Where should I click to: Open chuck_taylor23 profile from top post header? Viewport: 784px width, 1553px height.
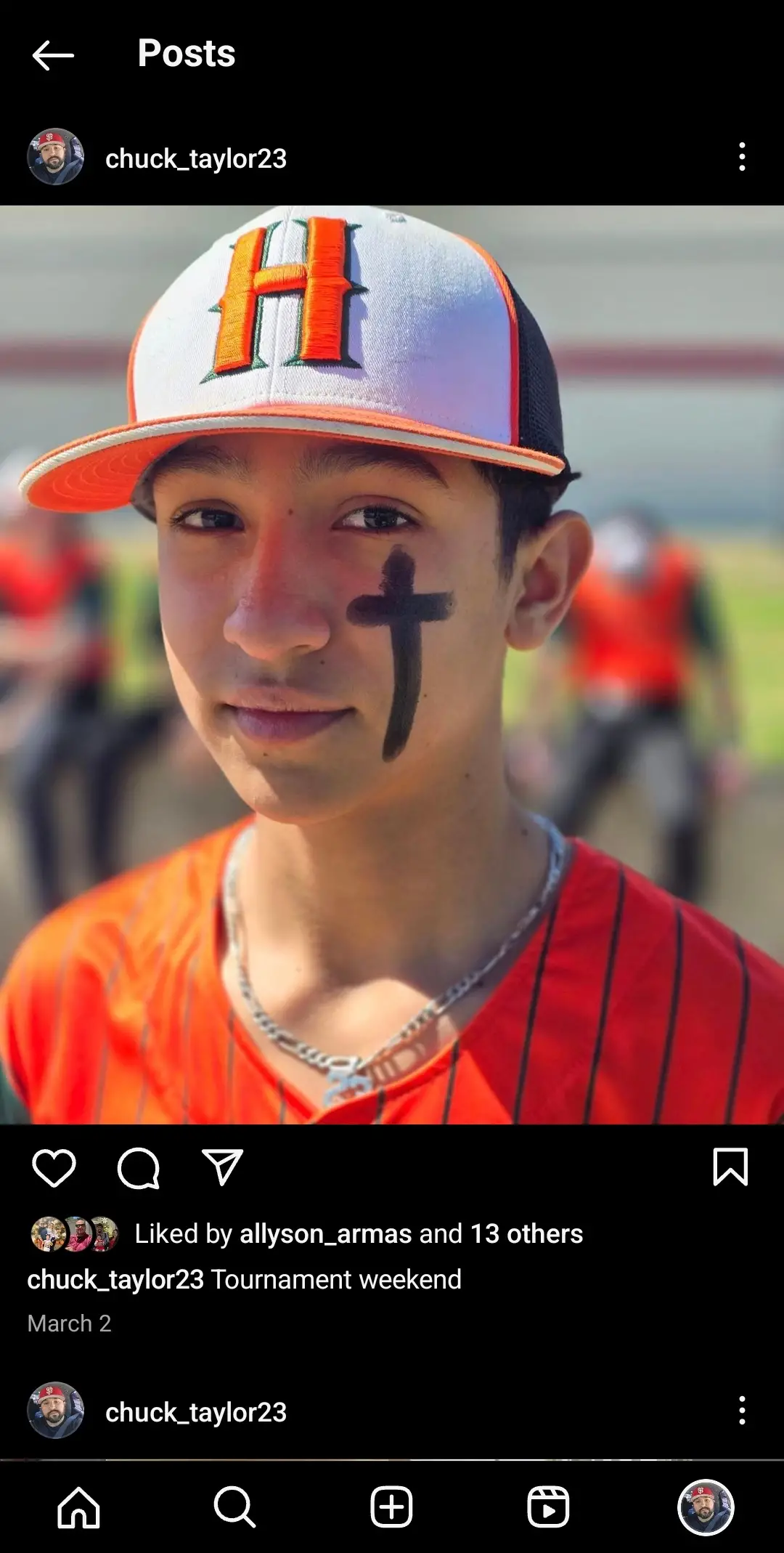pyautogui.click(x=195, y=158)
